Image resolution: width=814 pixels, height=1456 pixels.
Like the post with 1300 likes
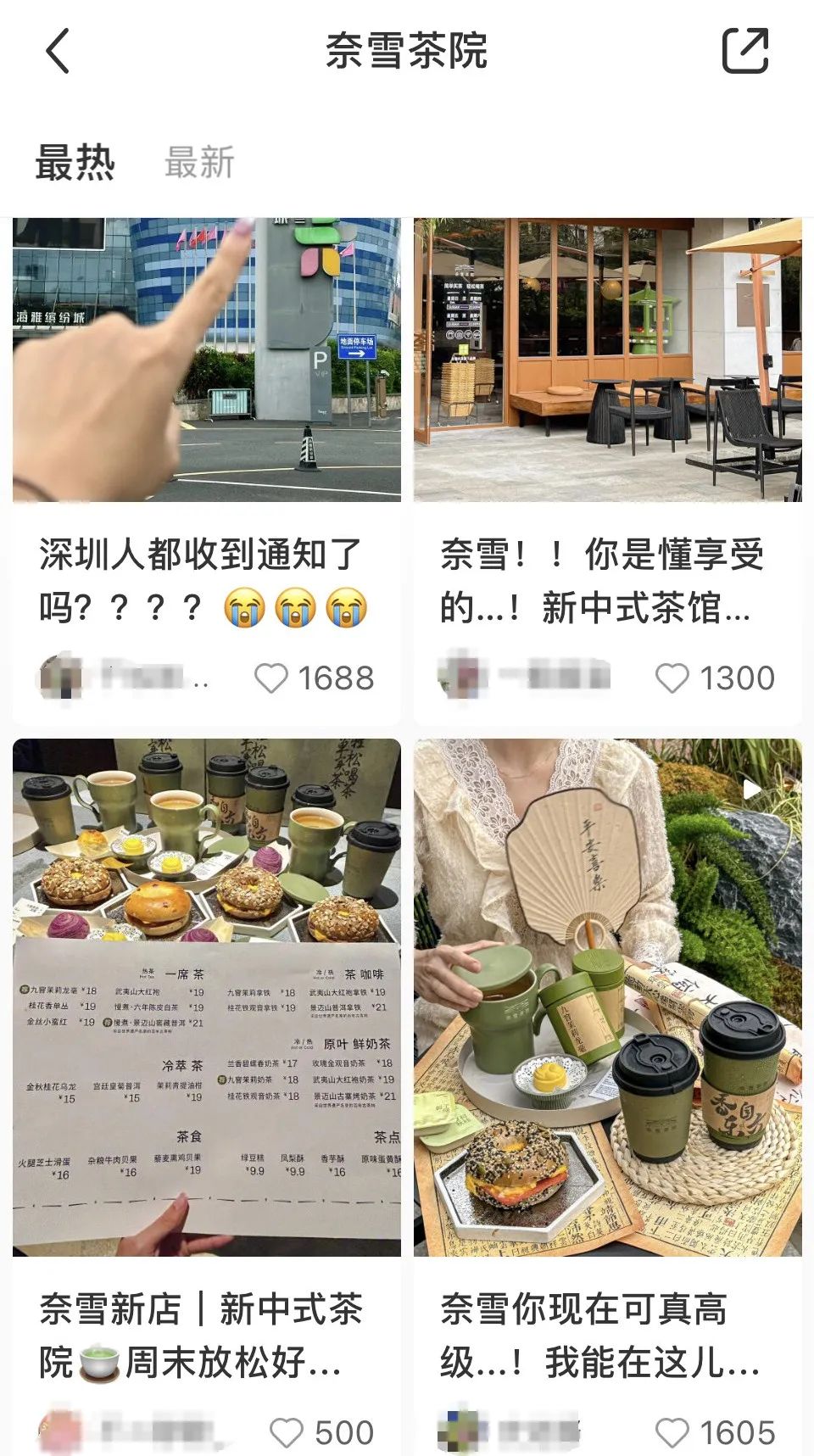tap(672, 678)
